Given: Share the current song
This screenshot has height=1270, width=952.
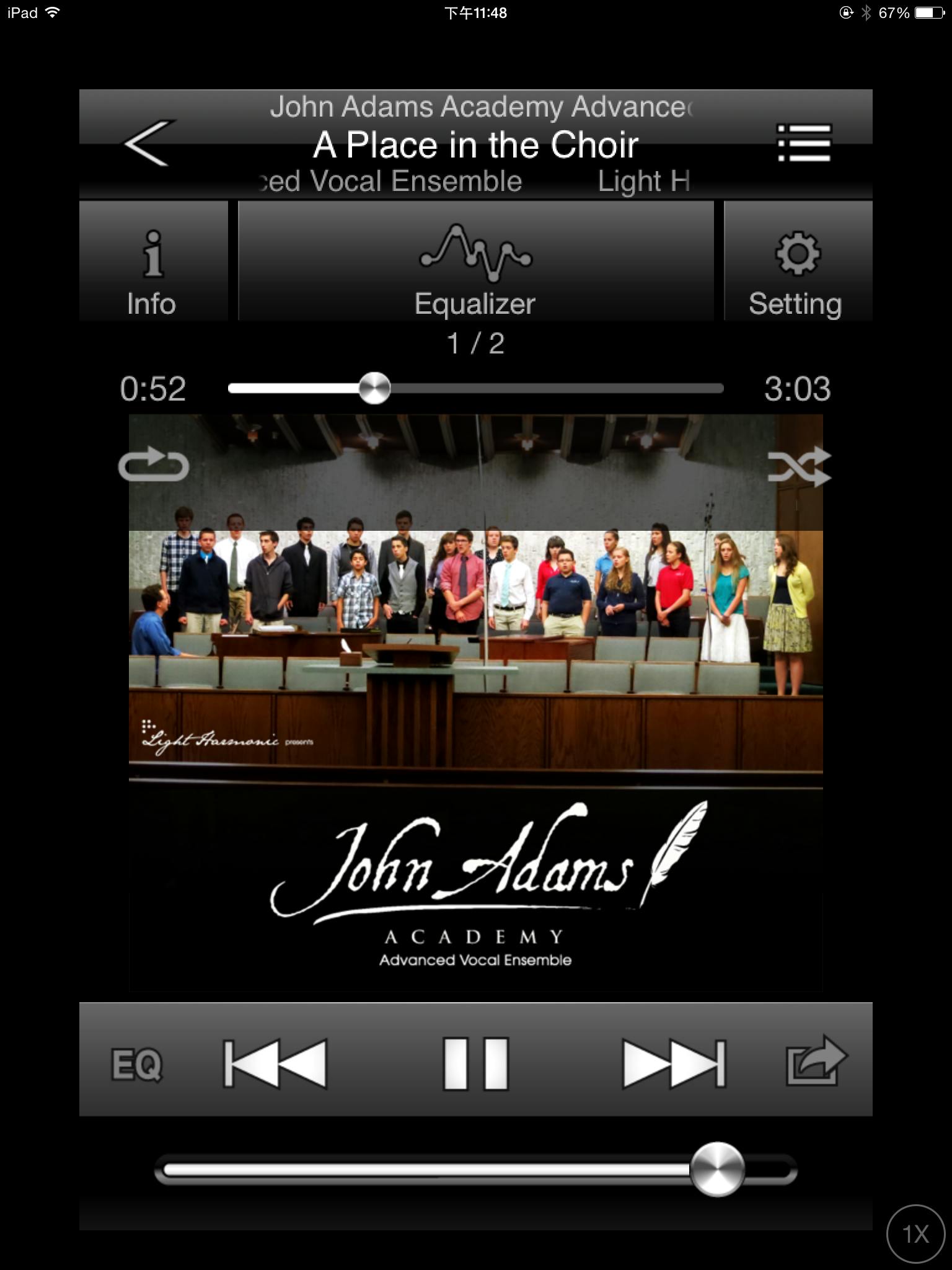Looking at the screenshot, I should [x=816, y=1061].
